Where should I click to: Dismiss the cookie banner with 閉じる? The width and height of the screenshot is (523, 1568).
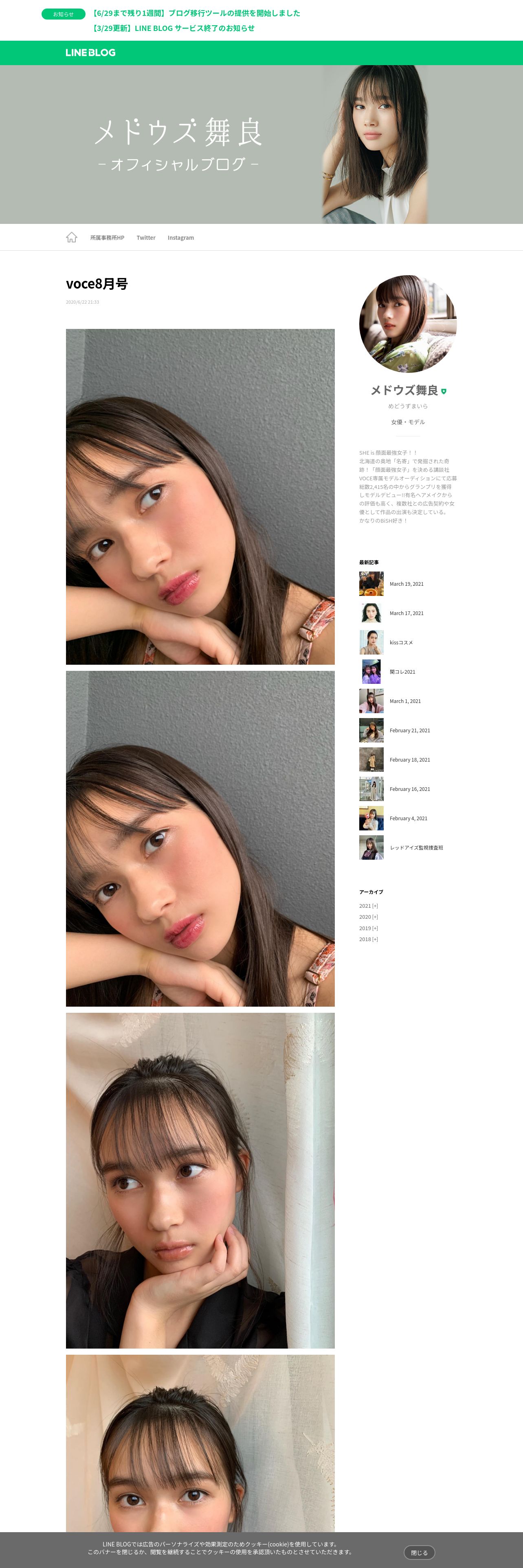tap(419, 1552)
